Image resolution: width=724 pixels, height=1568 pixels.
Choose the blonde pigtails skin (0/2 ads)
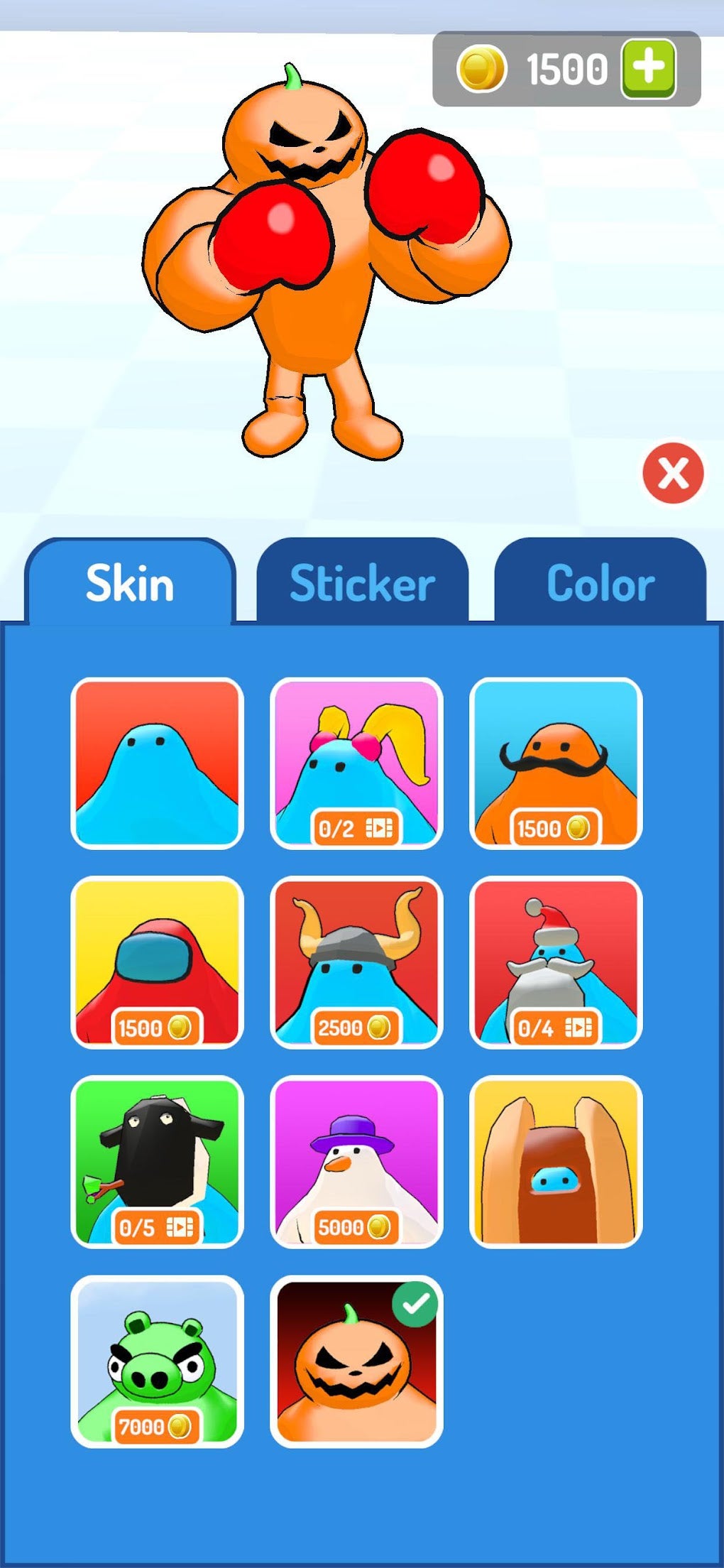[356, 763]
